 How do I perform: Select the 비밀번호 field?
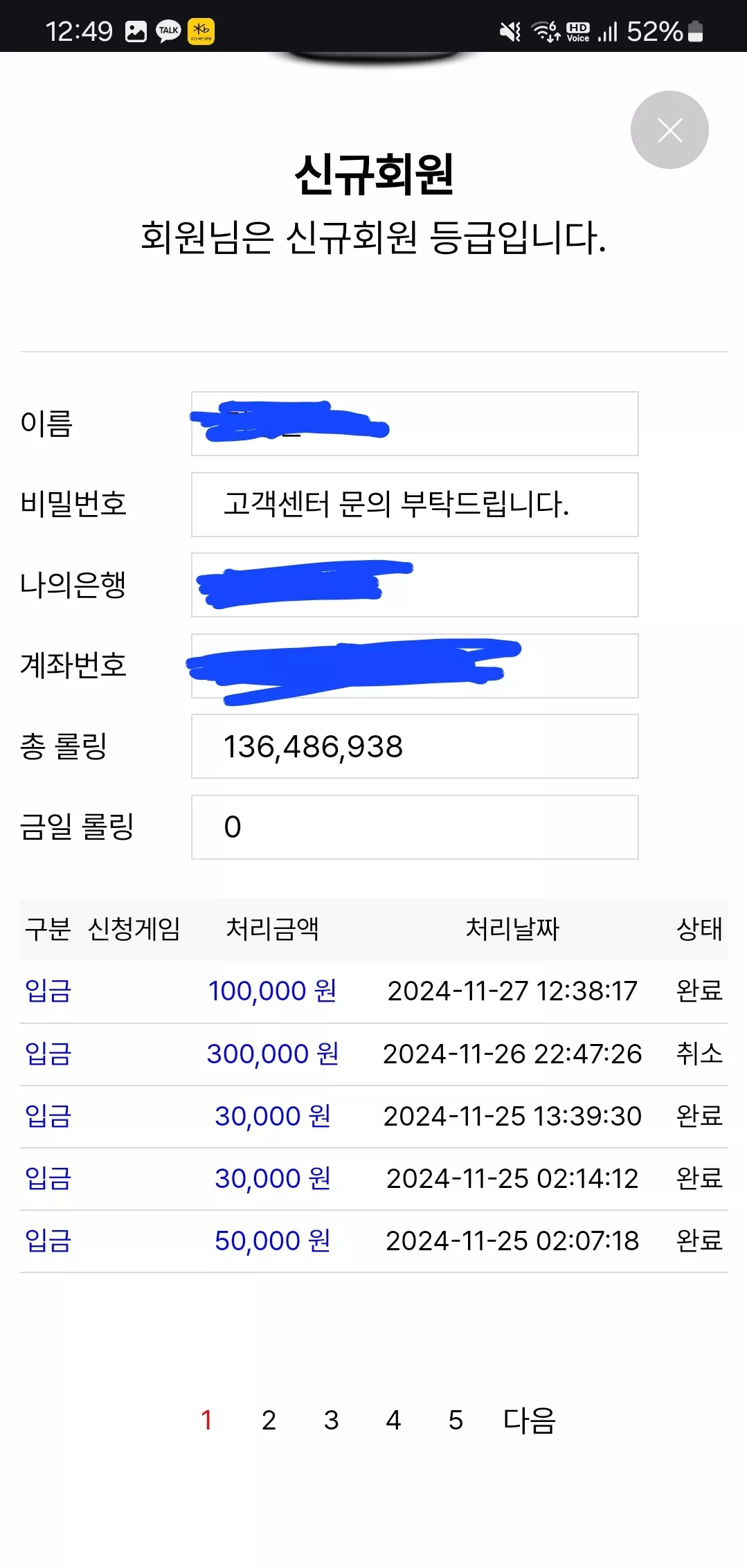pyautogui.click(x=415, y=505)
